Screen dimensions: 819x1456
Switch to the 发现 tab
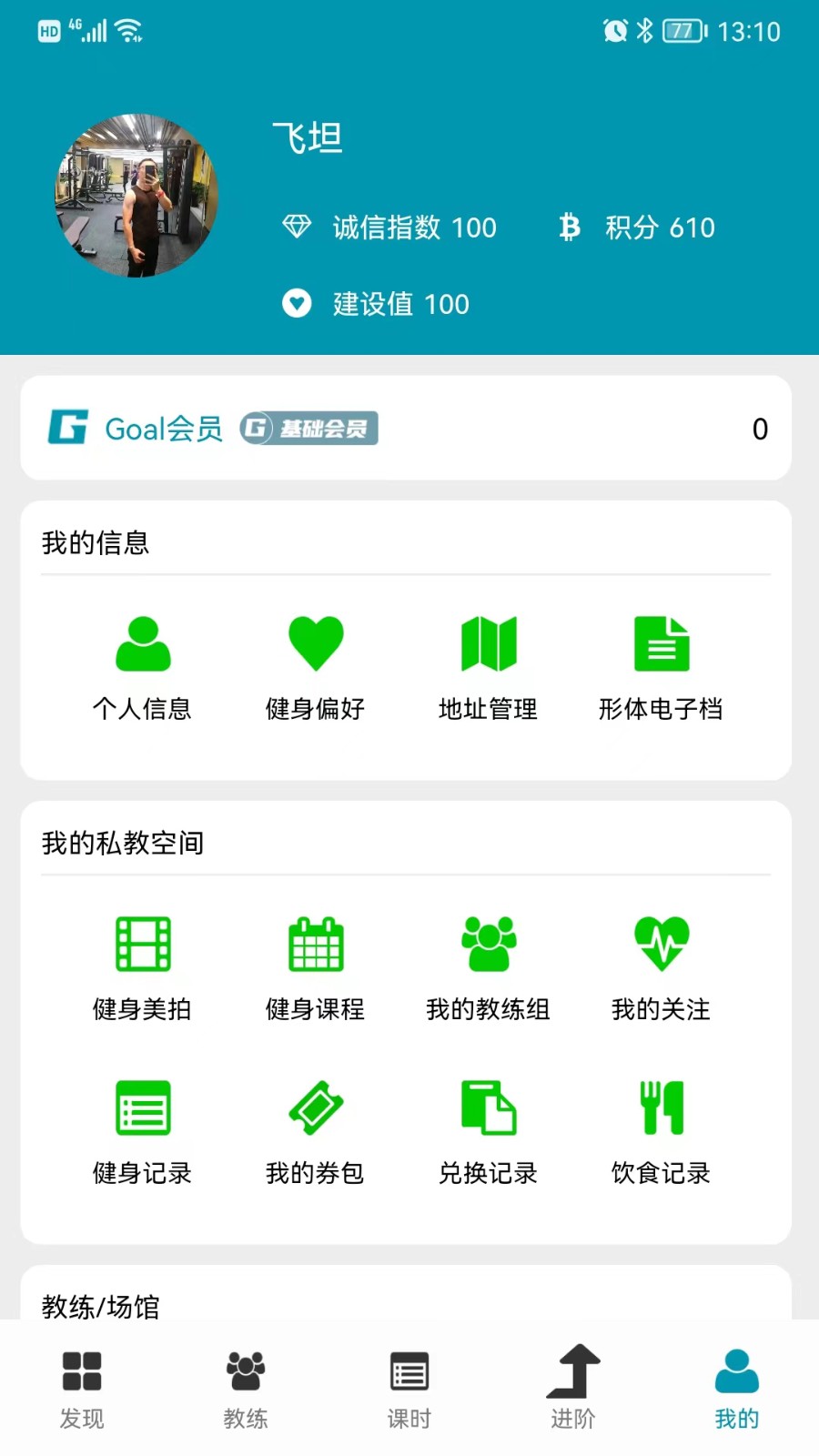82,1389
